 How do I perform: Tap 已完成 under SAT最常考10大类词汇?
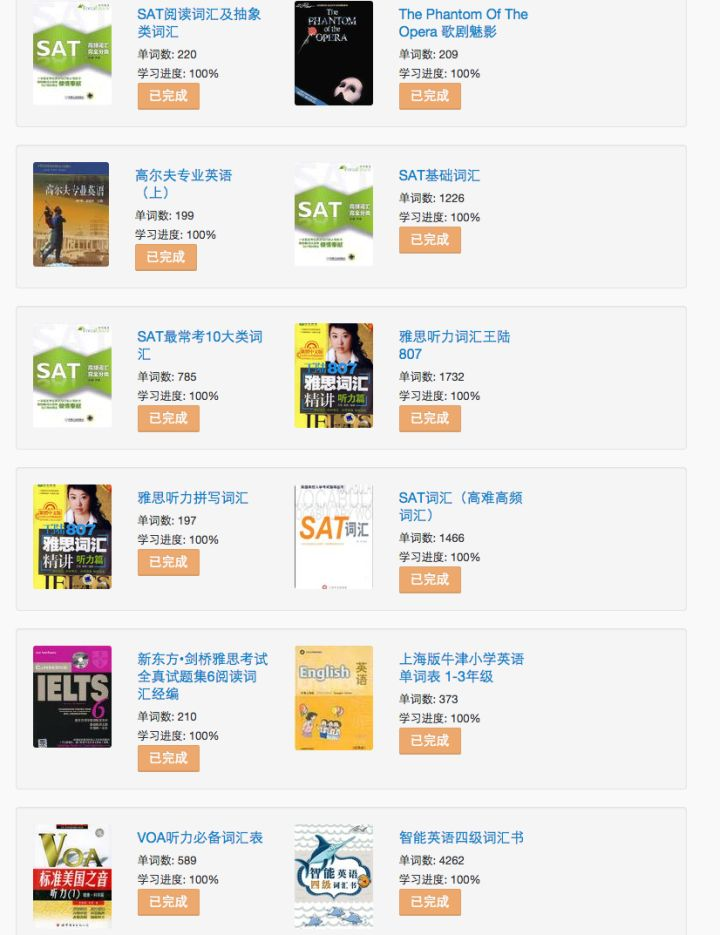pyautogui.click(x=168, y=418)
